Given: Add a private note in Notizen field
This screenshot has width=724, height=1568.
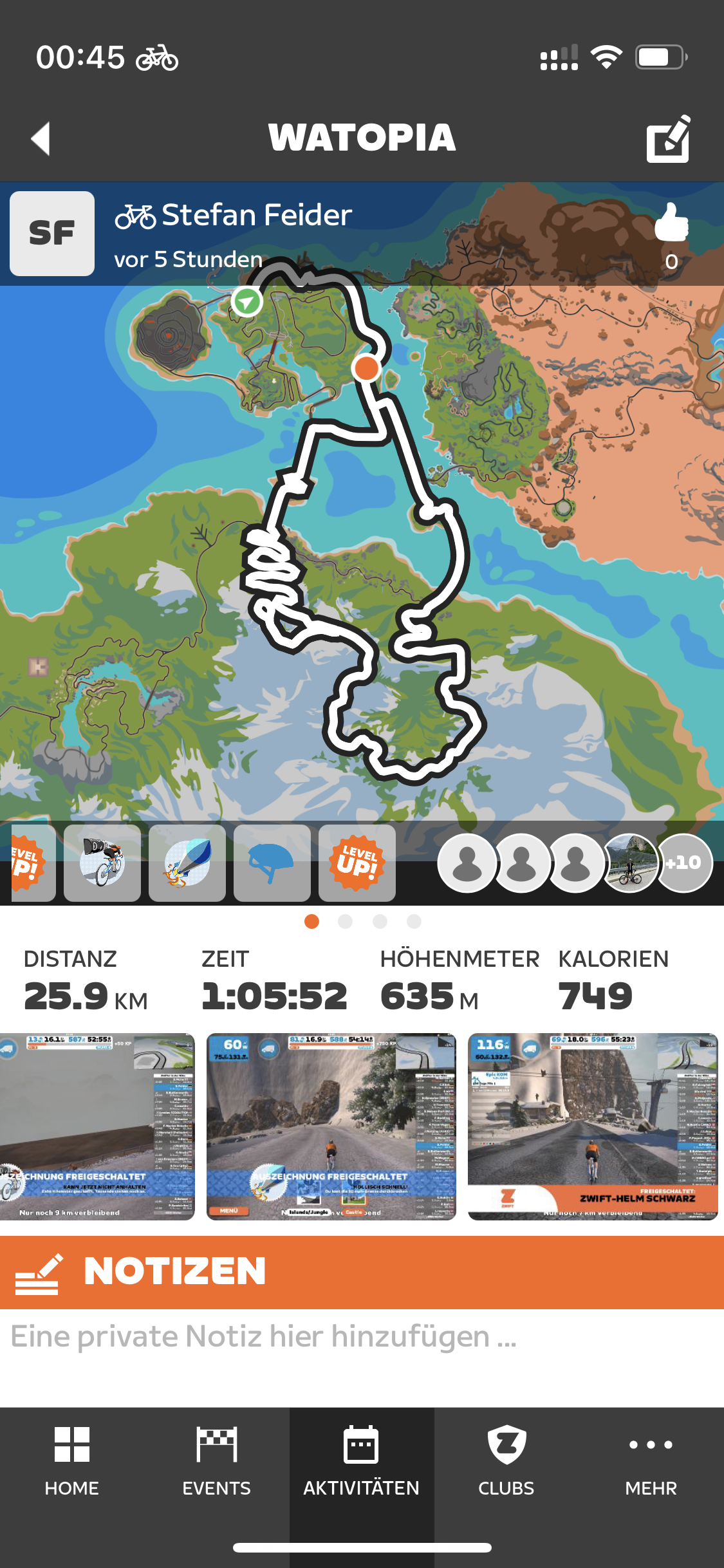Looking at the screenshot, I should (x=362, y=1336).
